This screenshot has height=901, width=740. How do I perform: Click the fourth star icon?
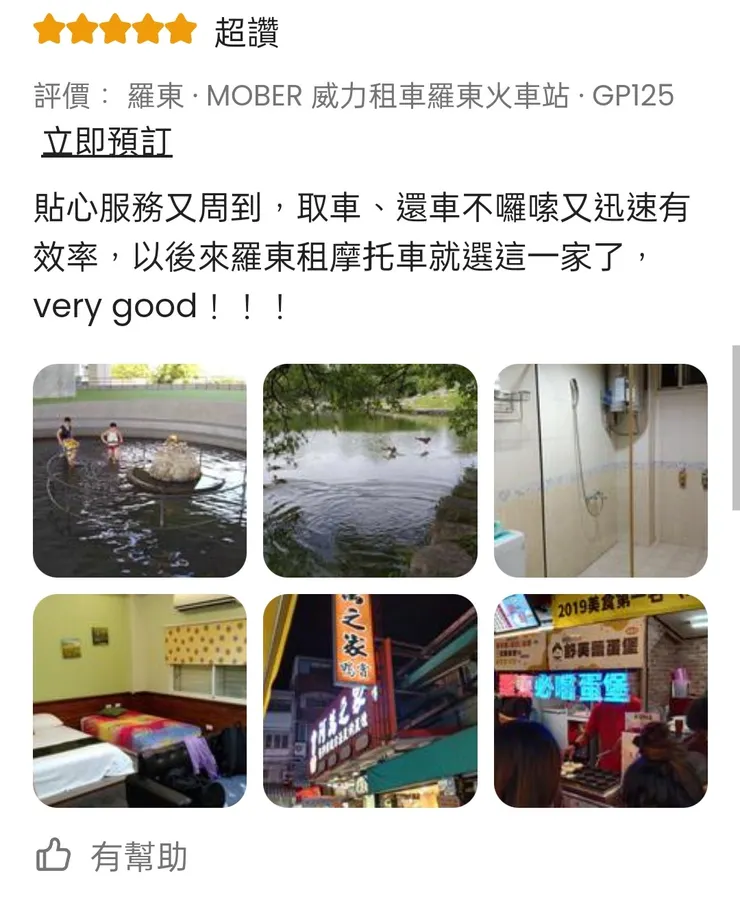click(x=146, y=28)
